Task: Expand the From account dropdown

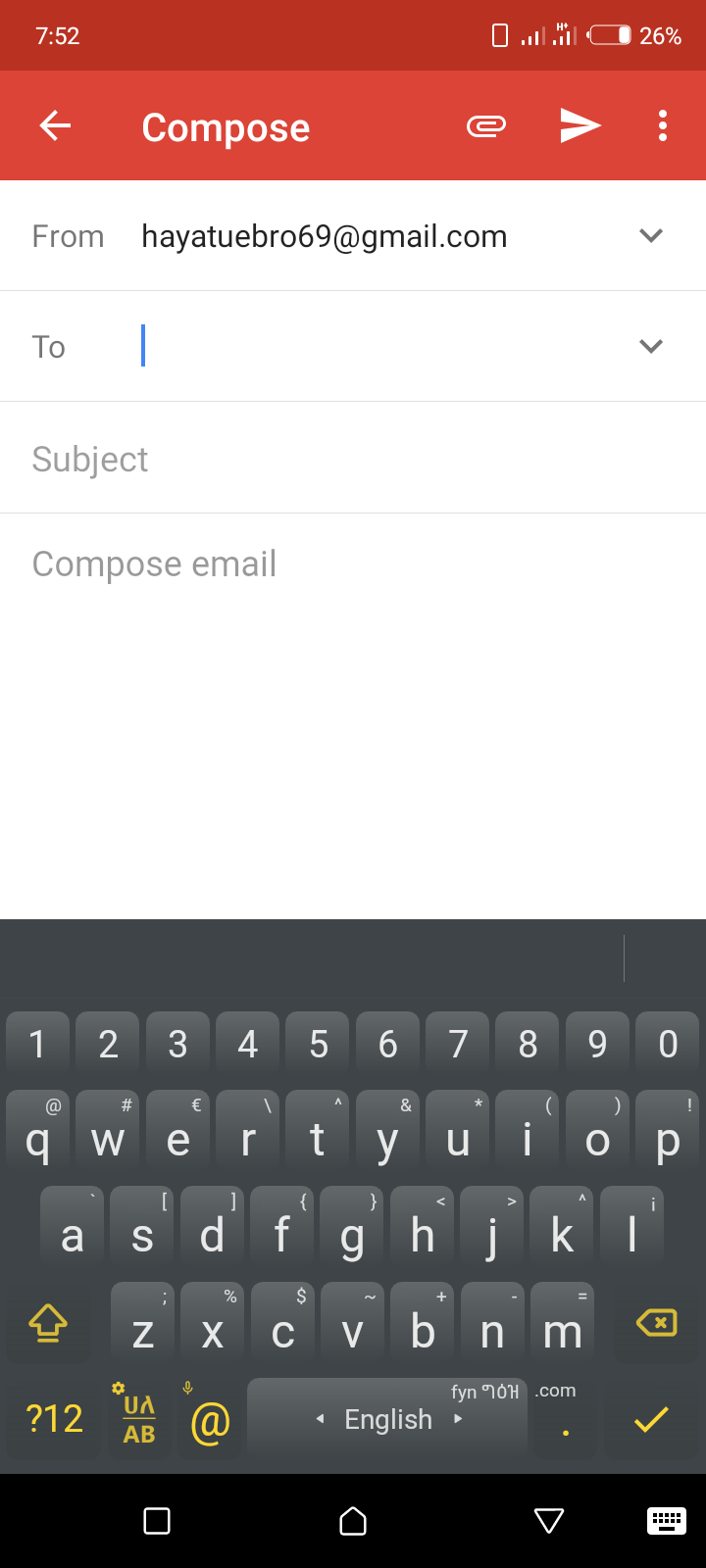Action: click(x=651, y=235)
